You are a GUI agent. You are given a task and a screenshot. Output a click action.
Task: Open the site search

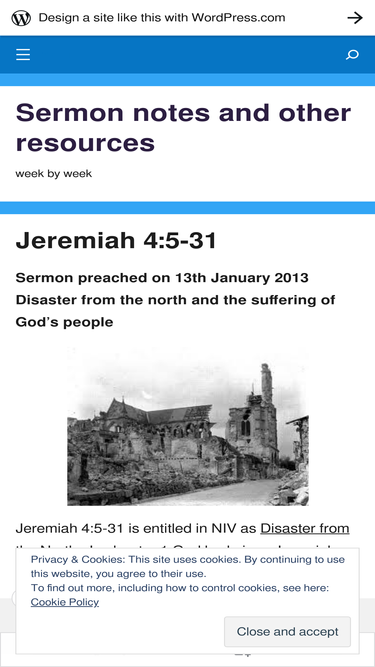click(x=352, y=55)
